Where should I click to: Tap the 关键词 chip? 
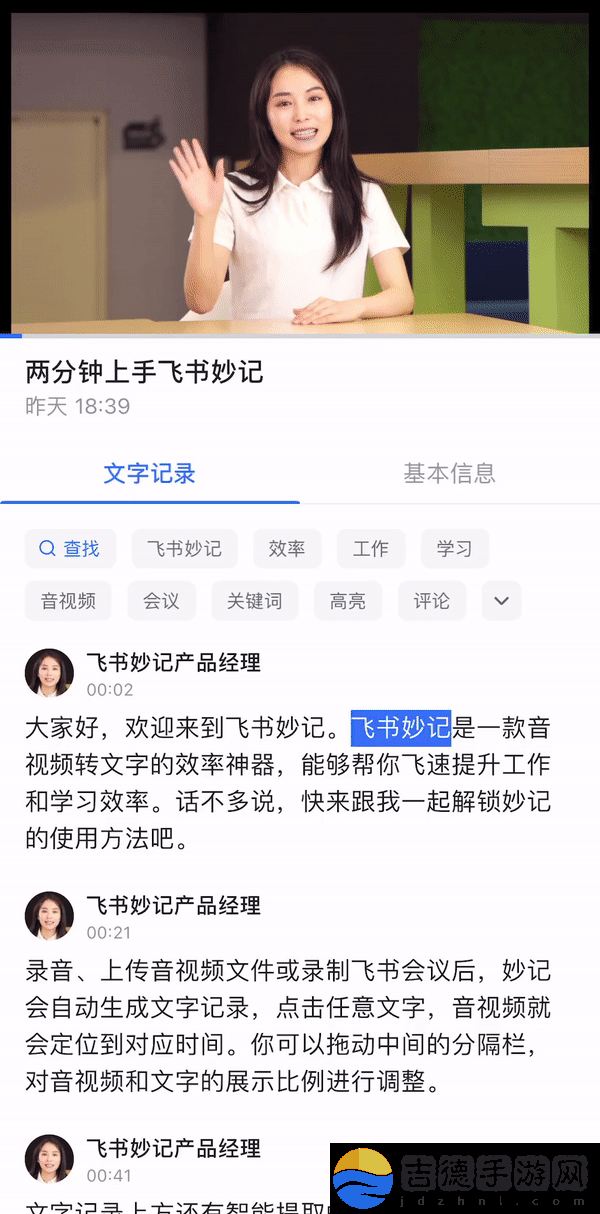coord(254,601)
